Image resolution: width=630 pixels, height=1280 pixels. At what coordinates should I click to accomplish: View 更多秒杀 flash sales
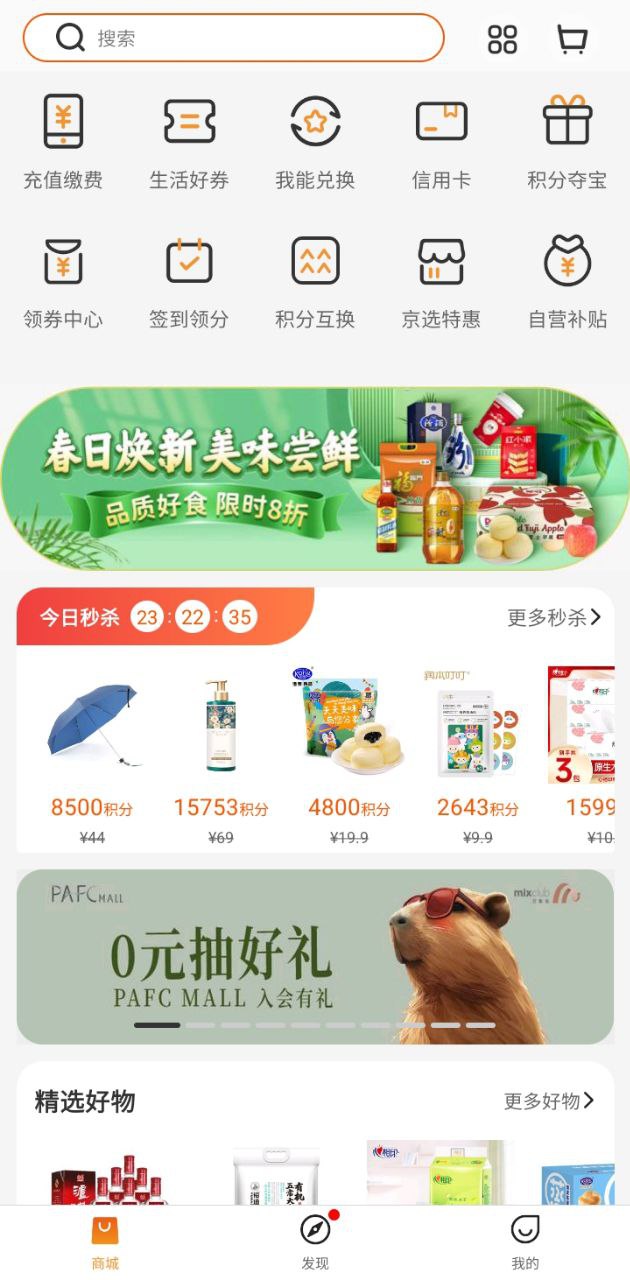554,617
